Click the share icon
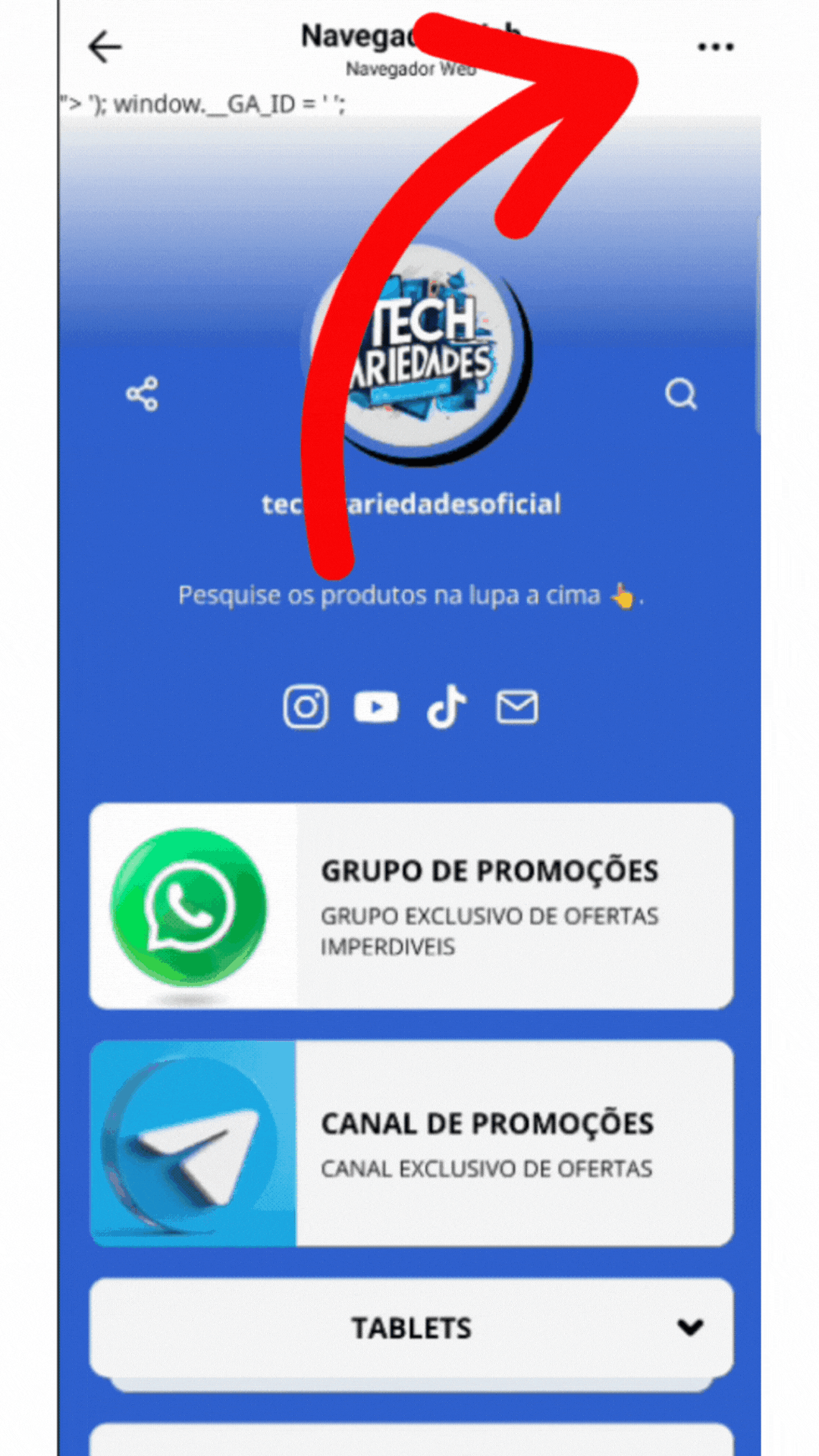The image size is (819, 1456). click(x=142, y=394)
